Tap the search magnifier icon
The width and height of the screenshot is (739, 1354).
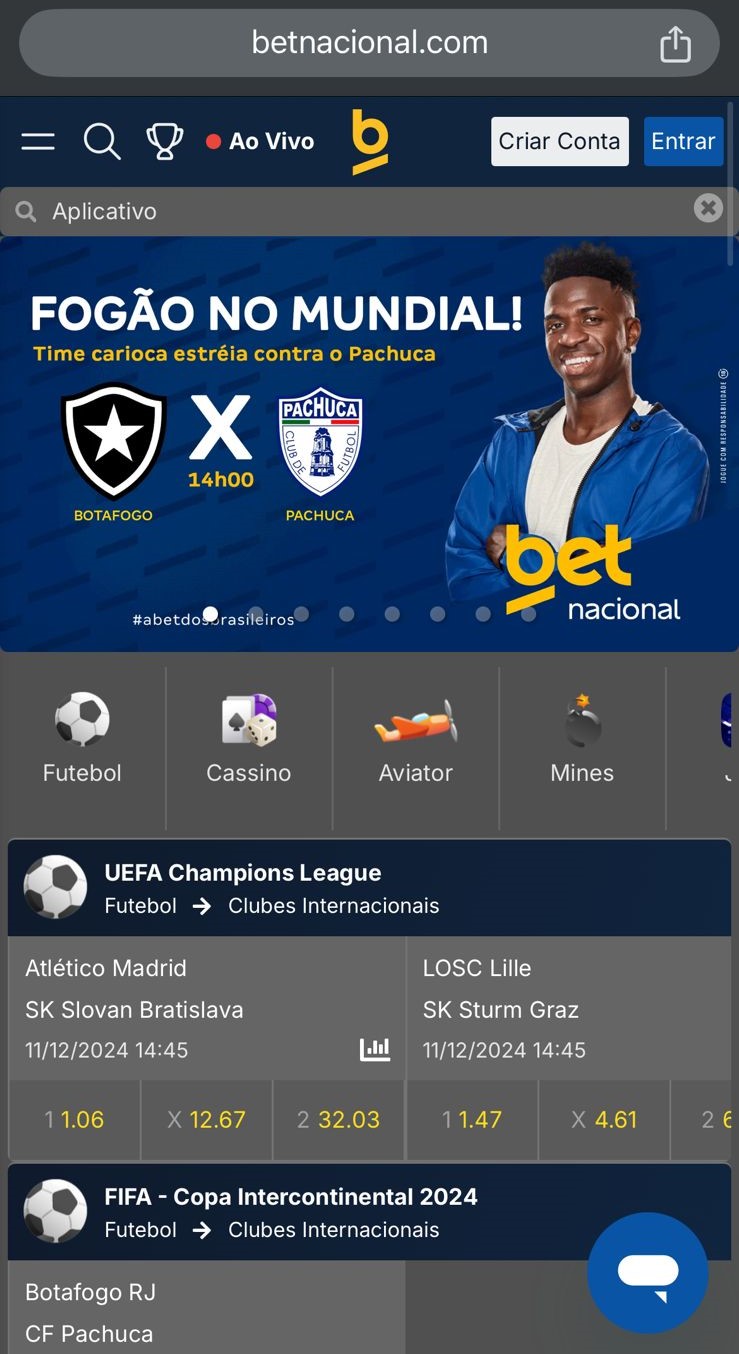(x=101, y=142)
